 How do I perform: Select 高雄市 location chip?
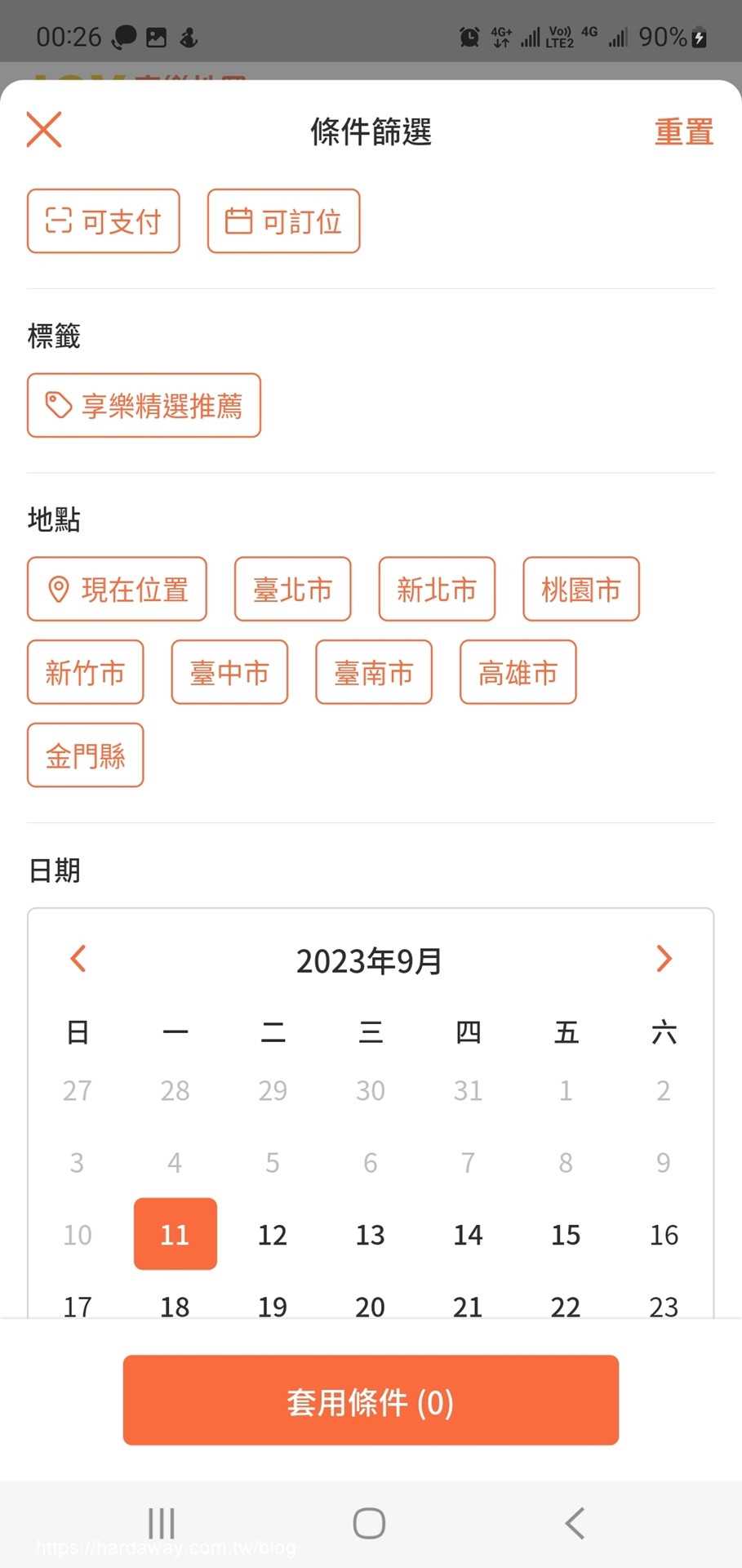pyautogui.click(x=518, y=672)
